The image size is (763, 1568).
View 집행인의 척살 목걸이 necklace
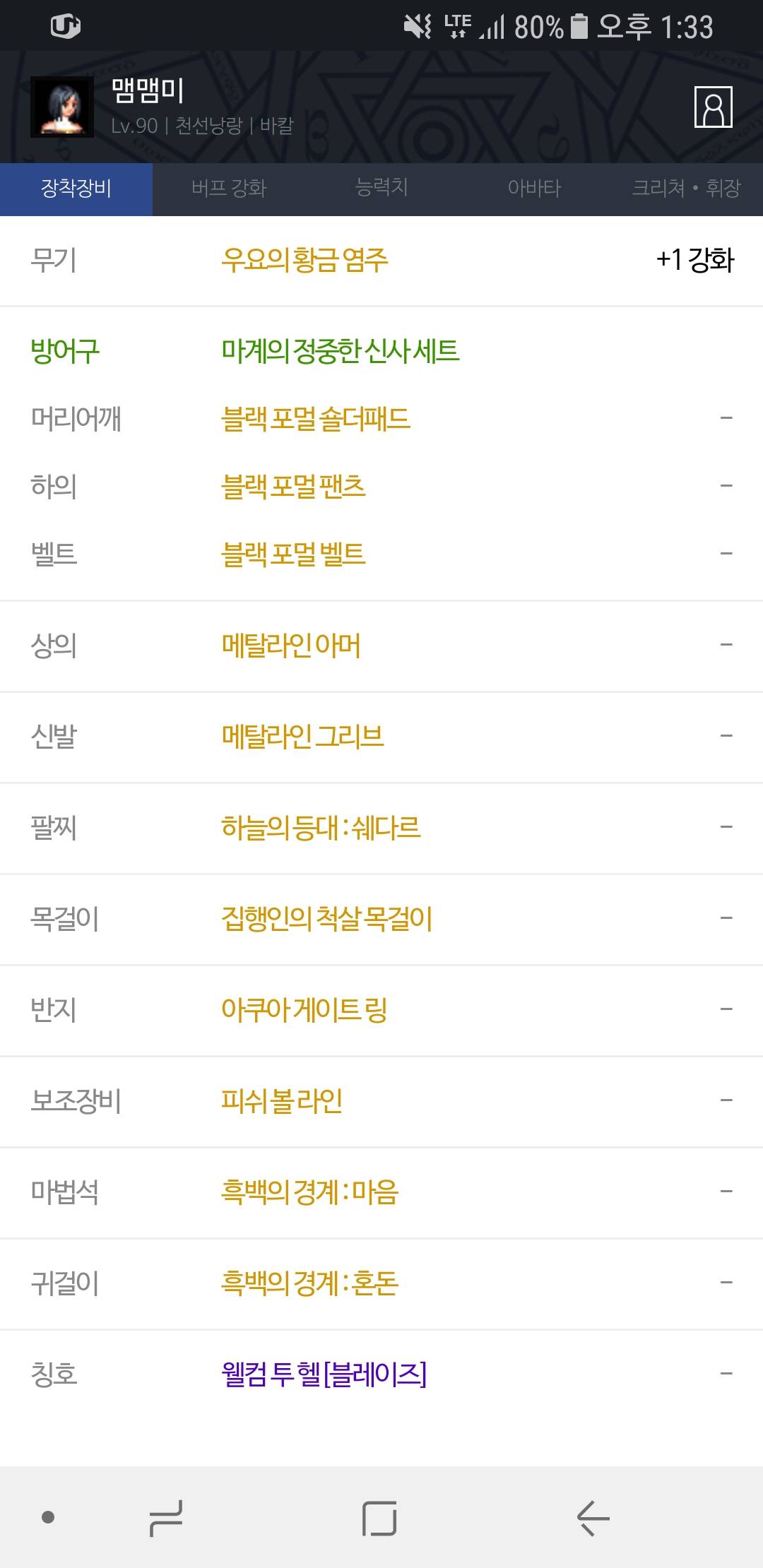tap(381, 919)
